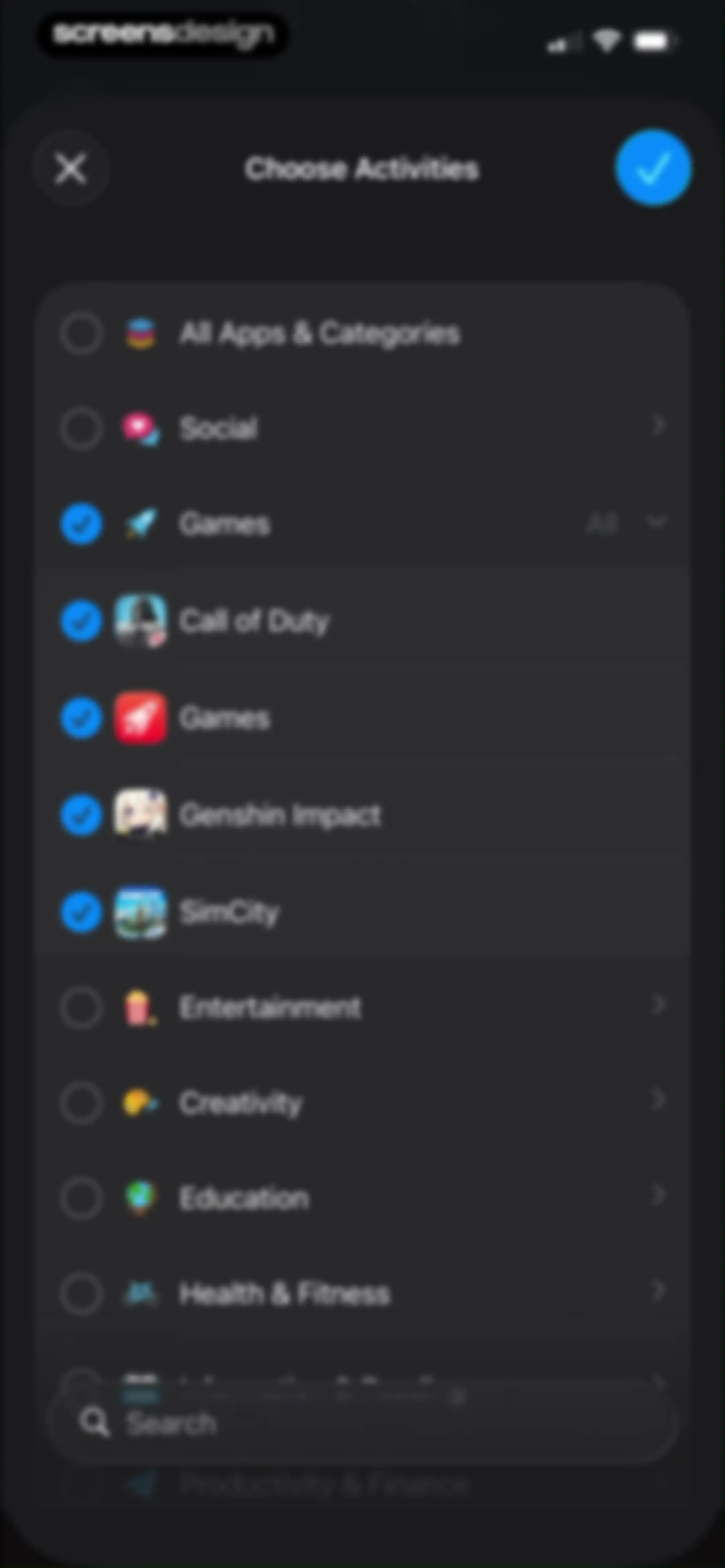The height and width of the screenshot is (1568, 725).
Task: Select the Health & Fitness checkbox
Action: (81, 1293)
